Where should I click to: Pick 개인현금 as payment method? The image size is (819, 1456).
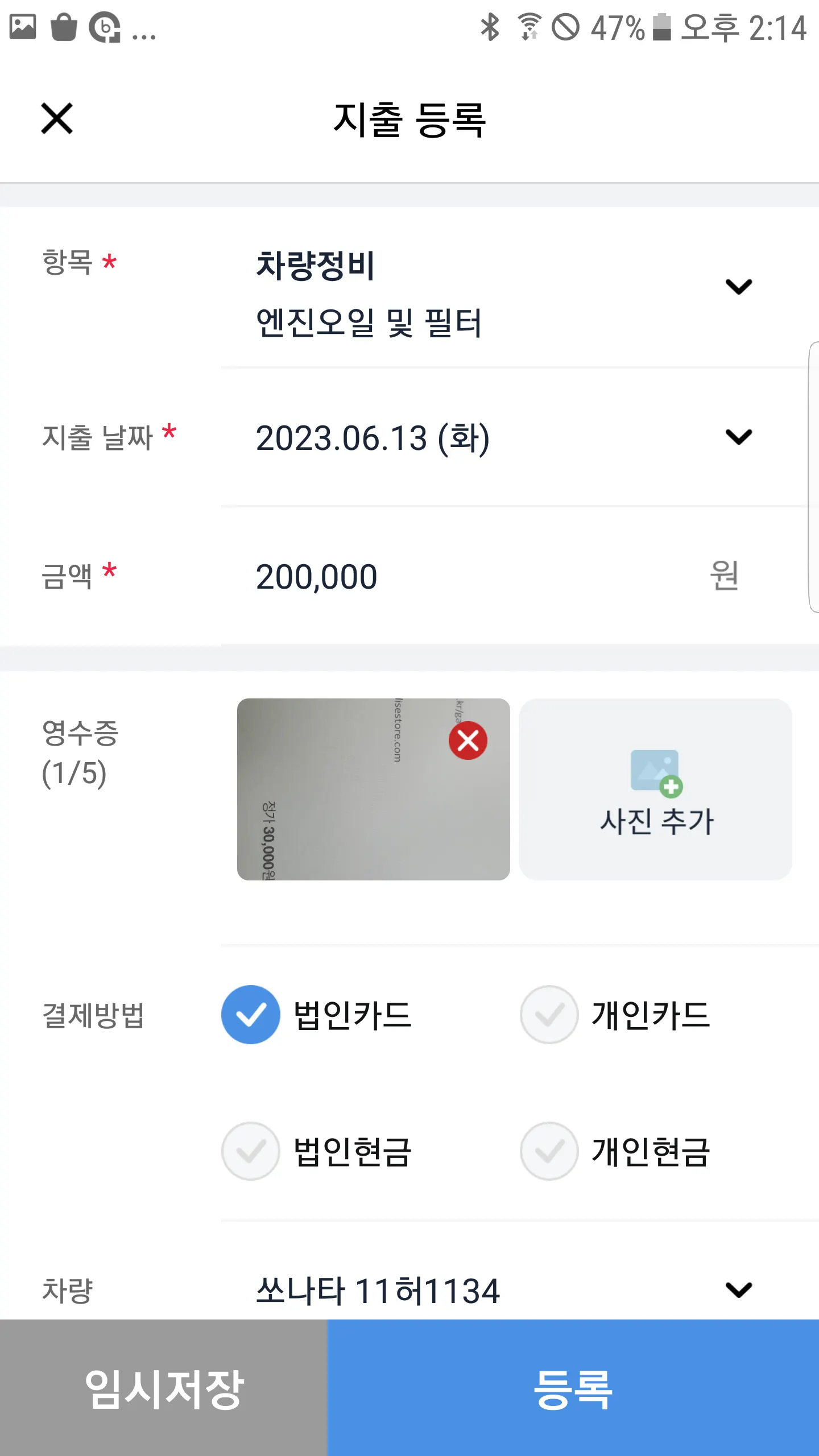[549, 1151]
